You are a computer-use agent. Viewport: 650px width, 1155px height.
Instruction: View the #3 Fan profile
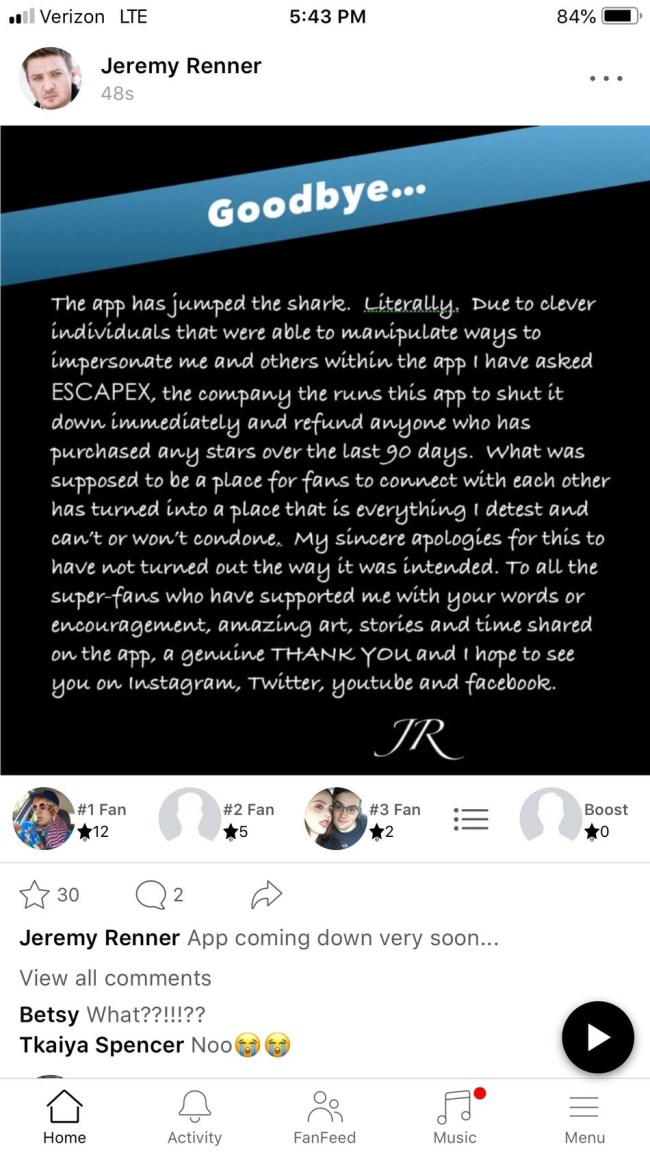pyautogui.click(x=335, y=819)
